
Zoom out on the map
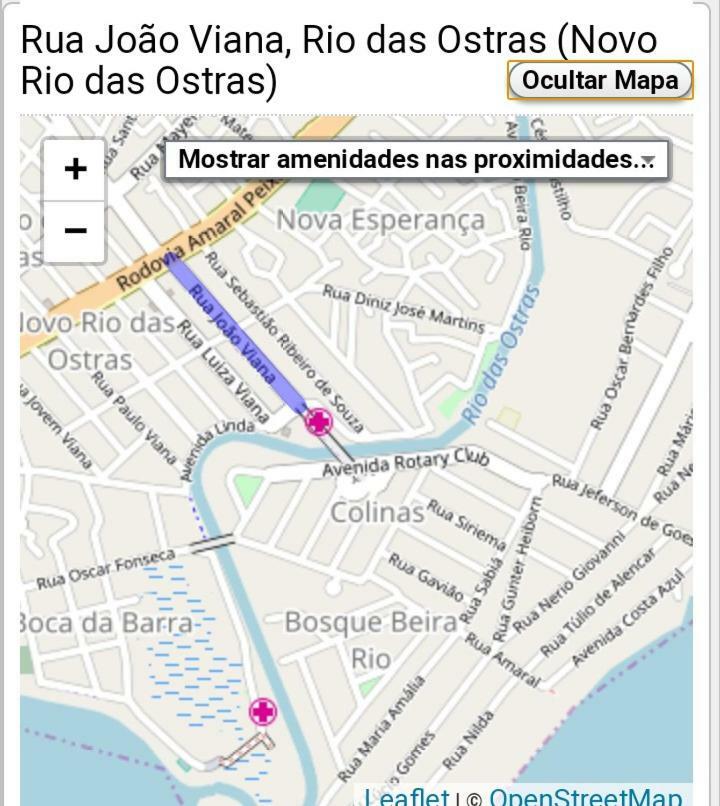tap(75, 230)
